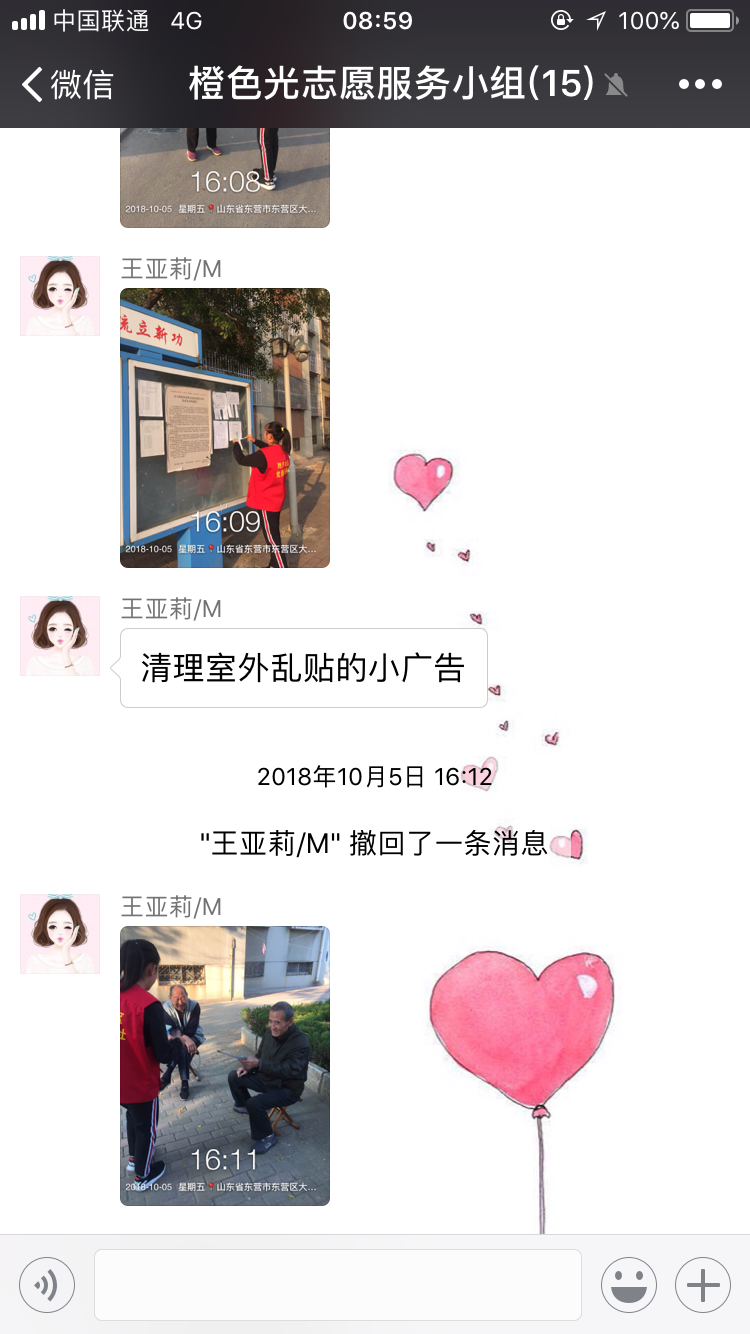Switch to voice message input

(47, 1285)
